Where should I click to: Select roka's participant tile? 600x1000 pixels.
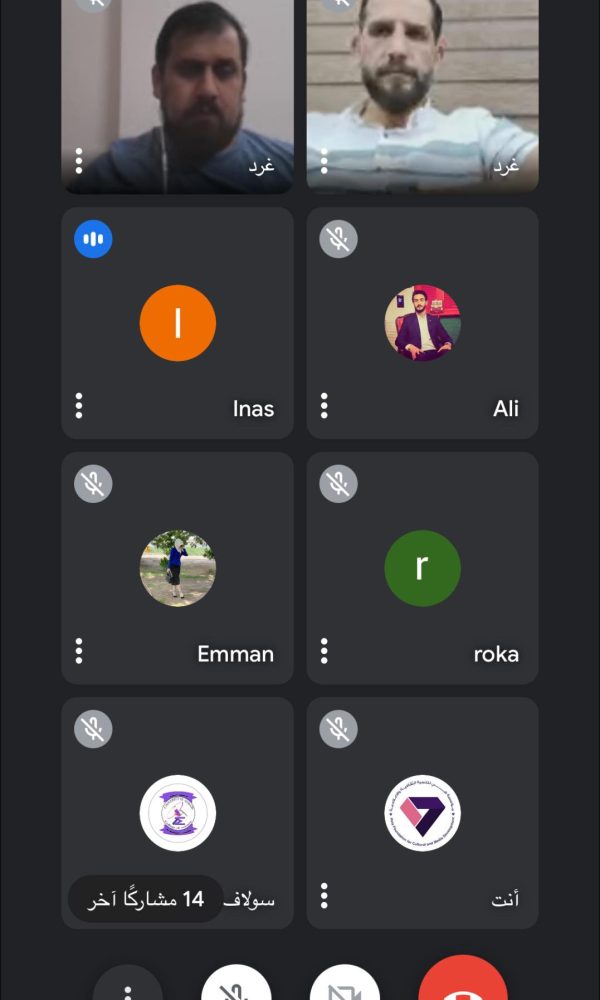click(422, 568)
